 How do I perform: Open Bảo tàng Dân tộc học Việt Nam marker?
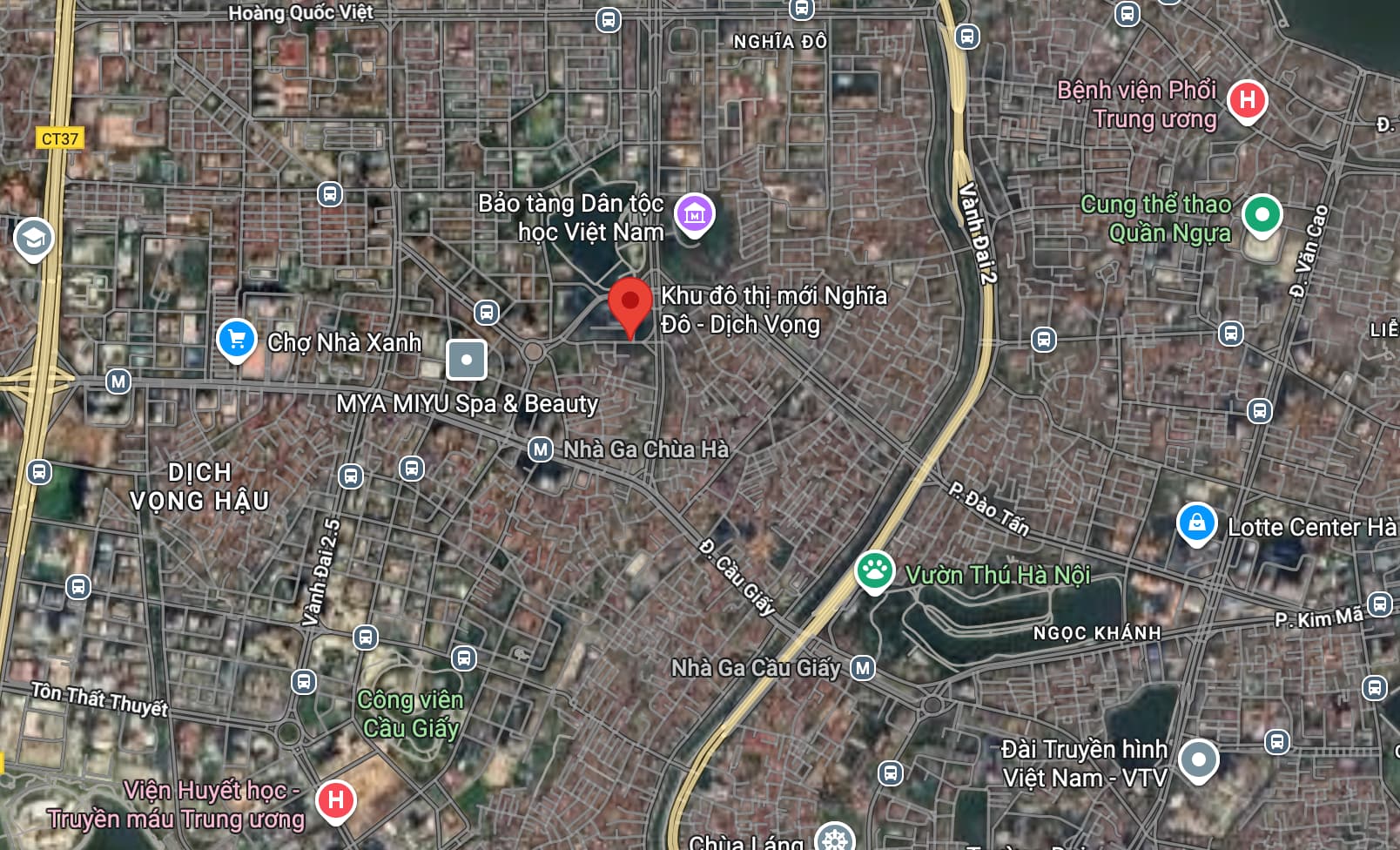point(694,212)
